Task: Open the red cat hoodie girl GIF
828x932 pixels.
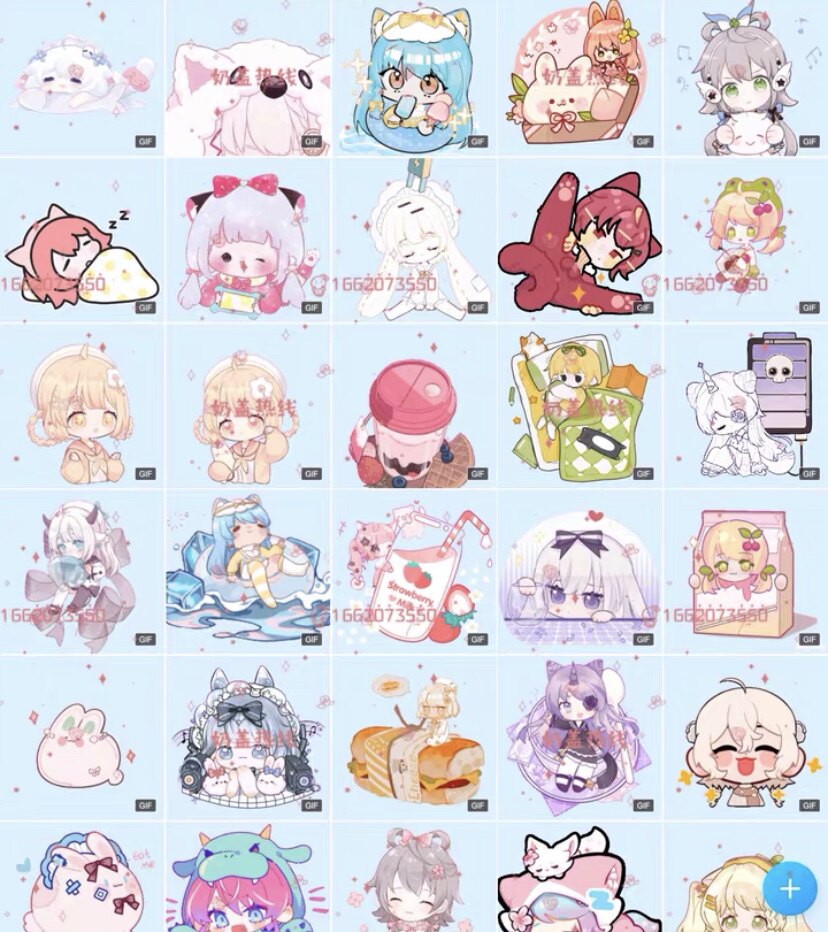Action: pyautogui.click(x=580, y=240)
